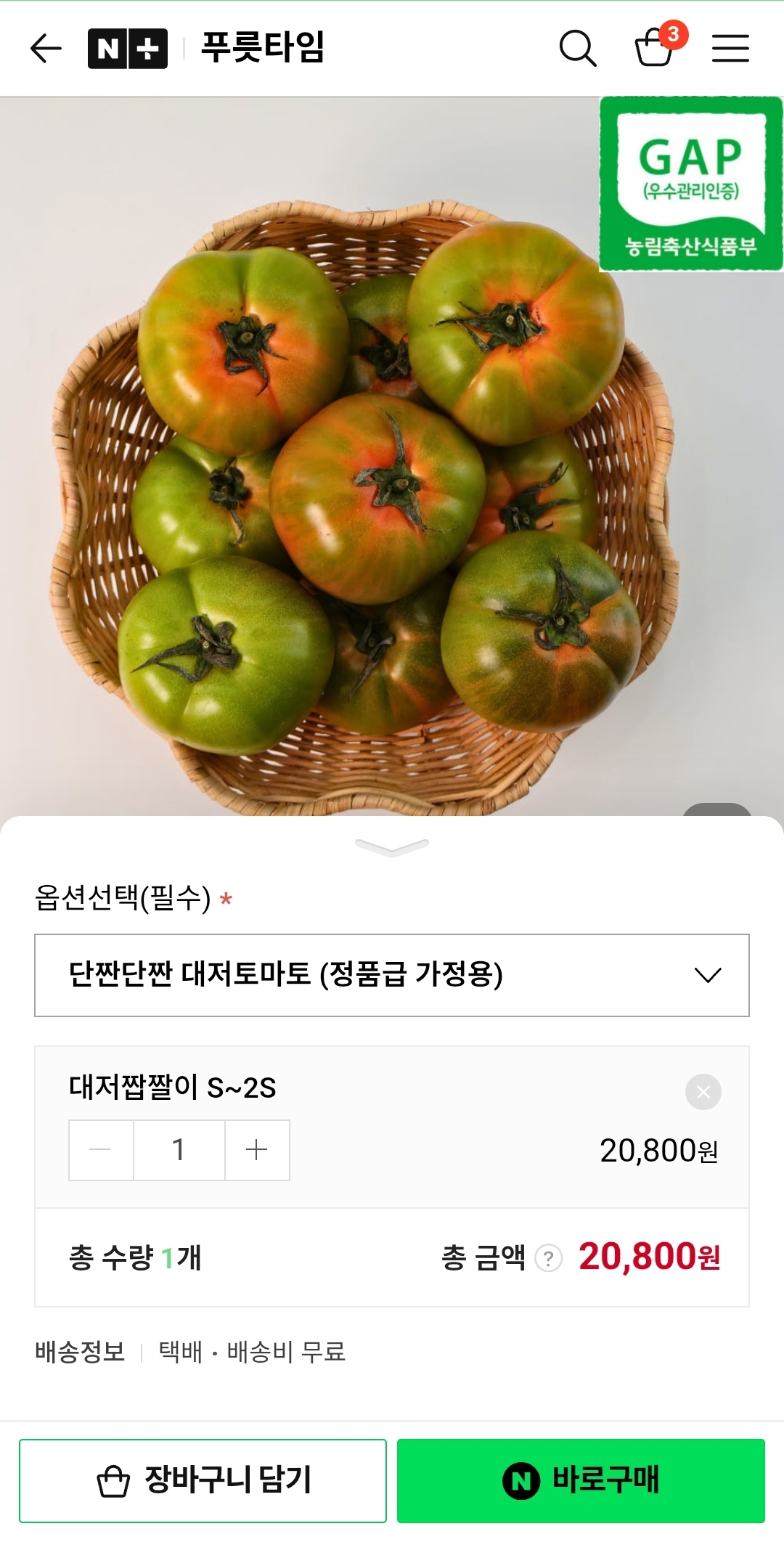Add to cart with 장바구니 담기
Viewport: 784px width, 1542px height.
click(203, 1480)
